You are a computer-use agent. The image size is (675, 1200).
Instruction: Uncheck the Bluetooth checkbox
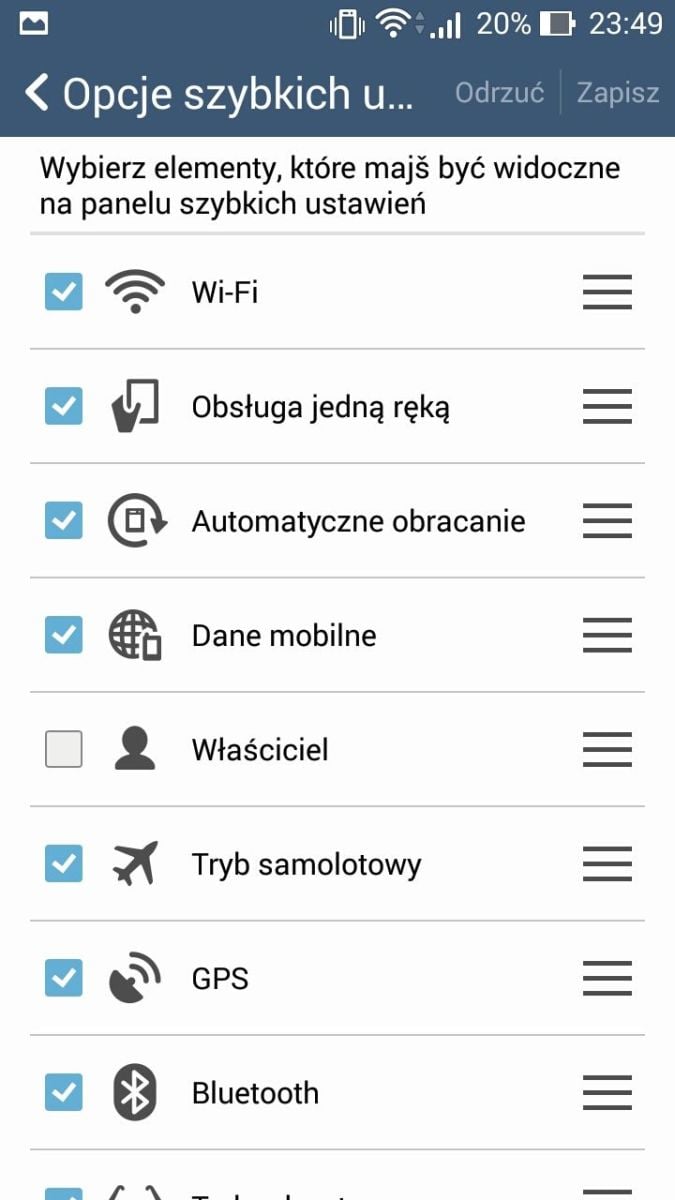(64, 1092)
